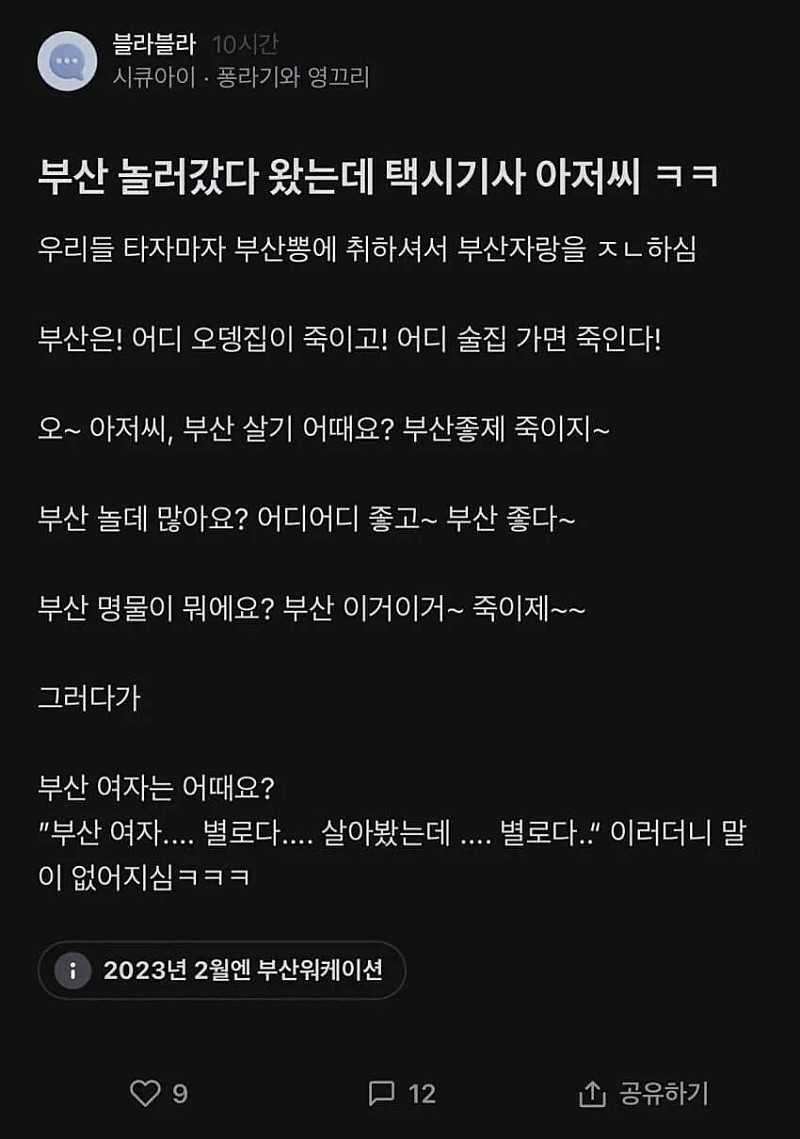
Task: Open the 2023년 2월엔 부산워케이션 chip
Action: click(222, 970)
